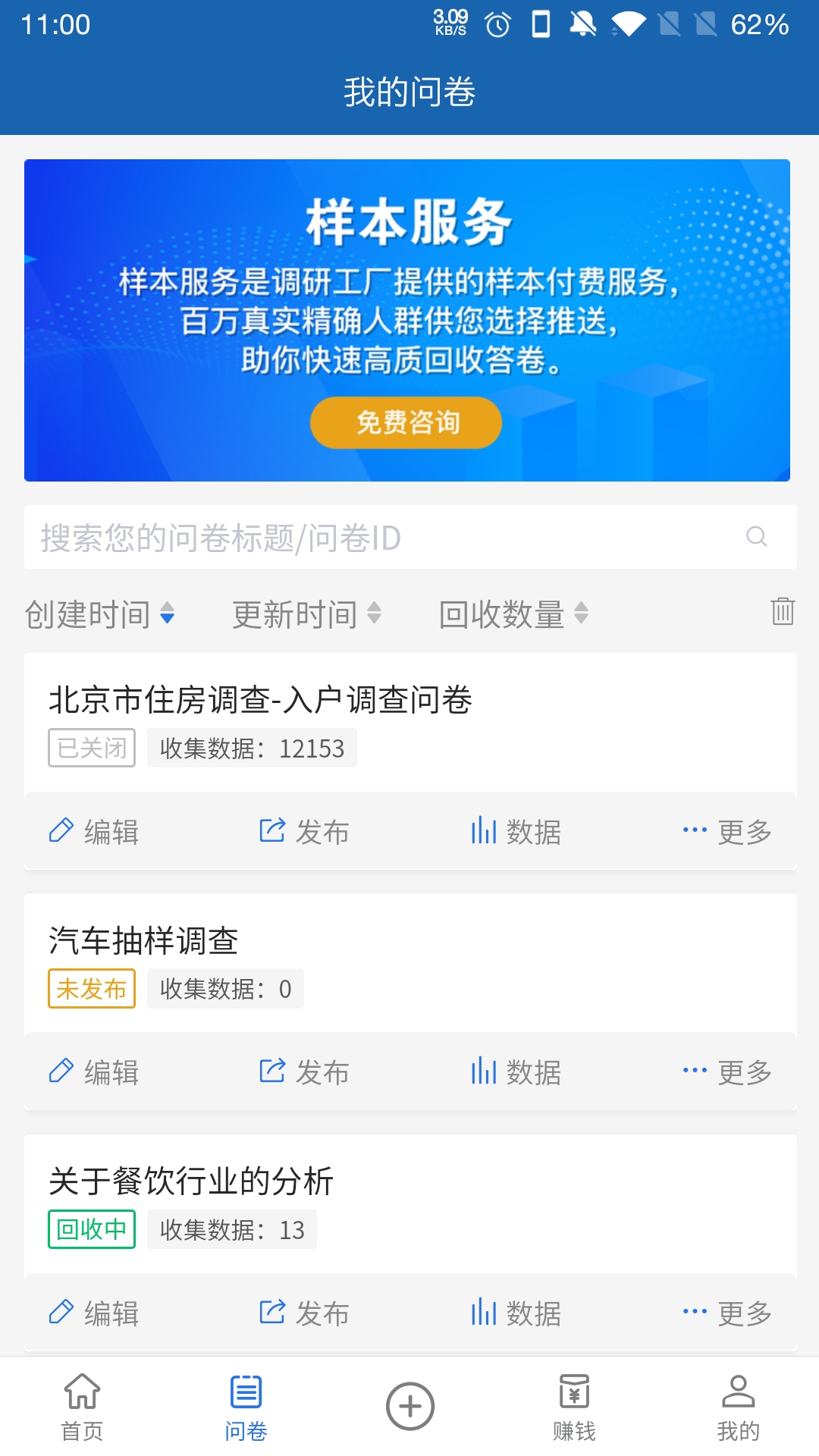Click the edit pencil icon for 关于餐饮行业的分析
Image resolution: width=819 pixels, height=1456 pixels.
click(x=61, y=1313)
